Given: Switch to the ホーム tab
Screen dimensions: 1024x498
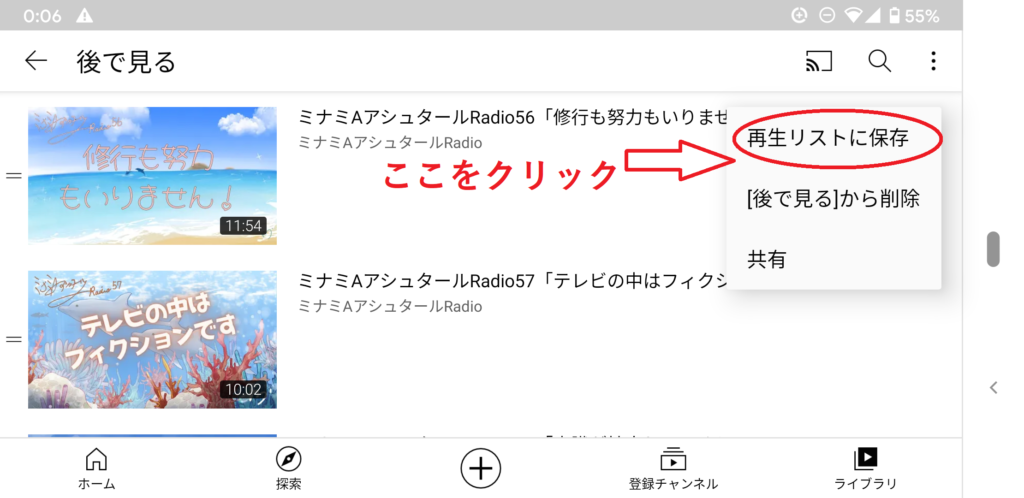Looking at the screenshot, I should click(96, 468).
